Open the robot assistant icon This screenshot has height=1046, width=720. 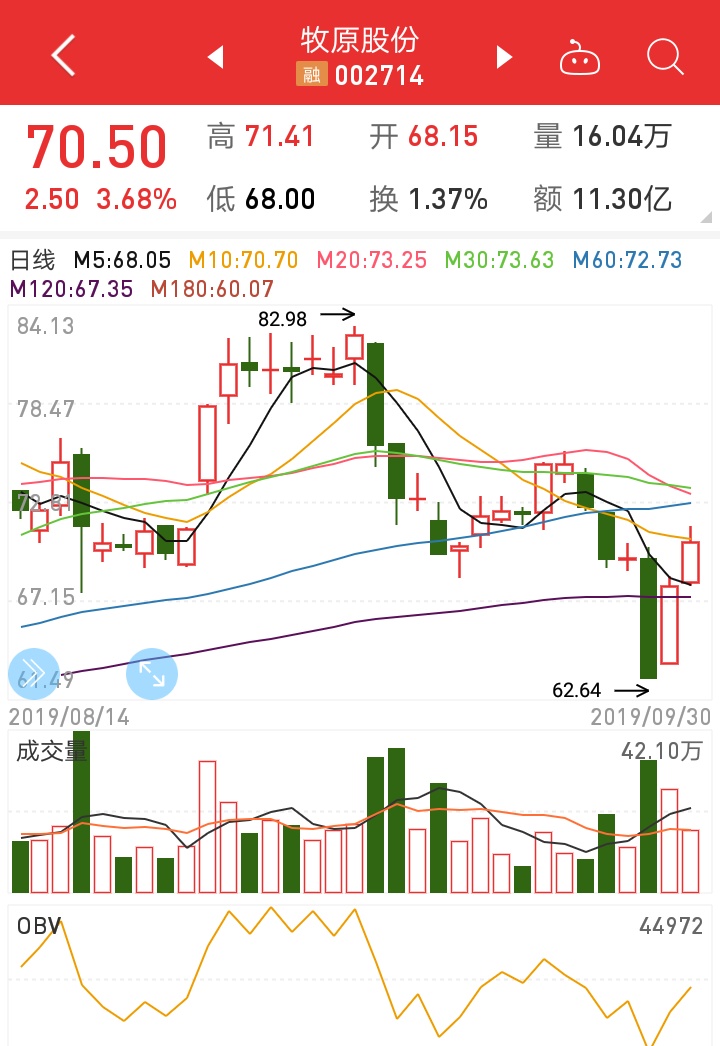580,57
